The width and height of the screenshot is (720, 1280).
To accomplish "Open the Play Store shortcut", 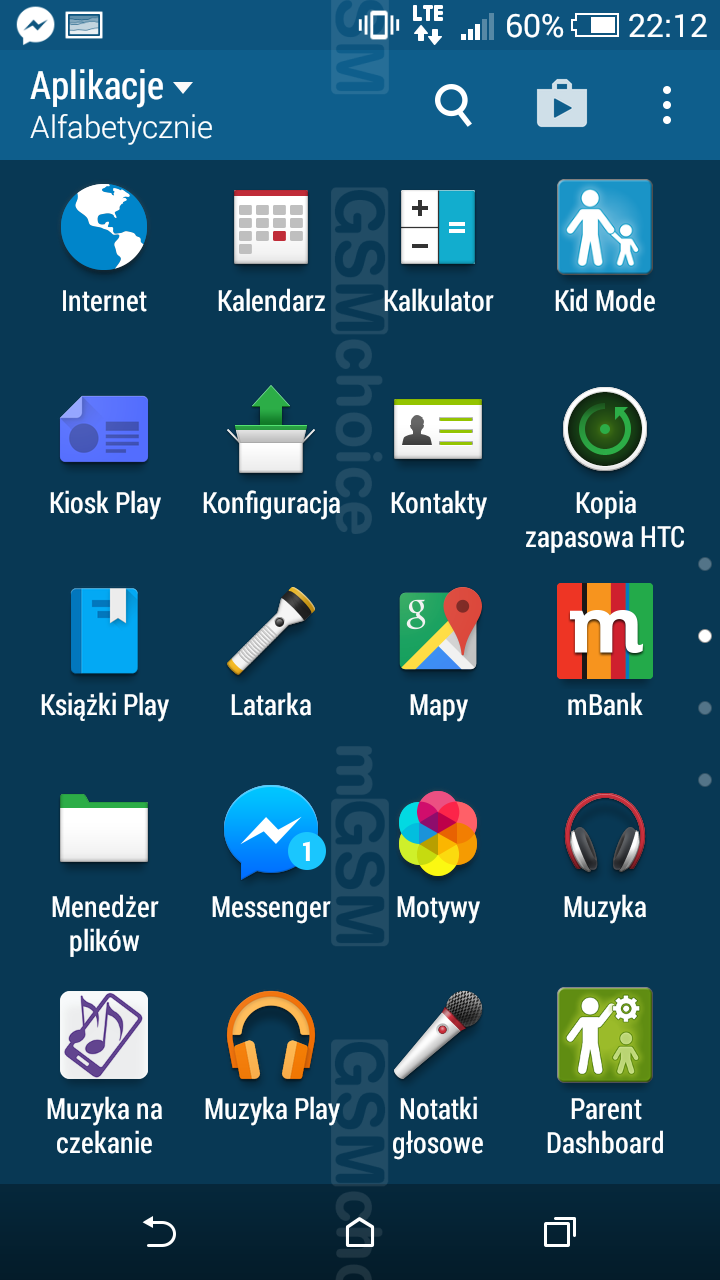I will [561, 104].
